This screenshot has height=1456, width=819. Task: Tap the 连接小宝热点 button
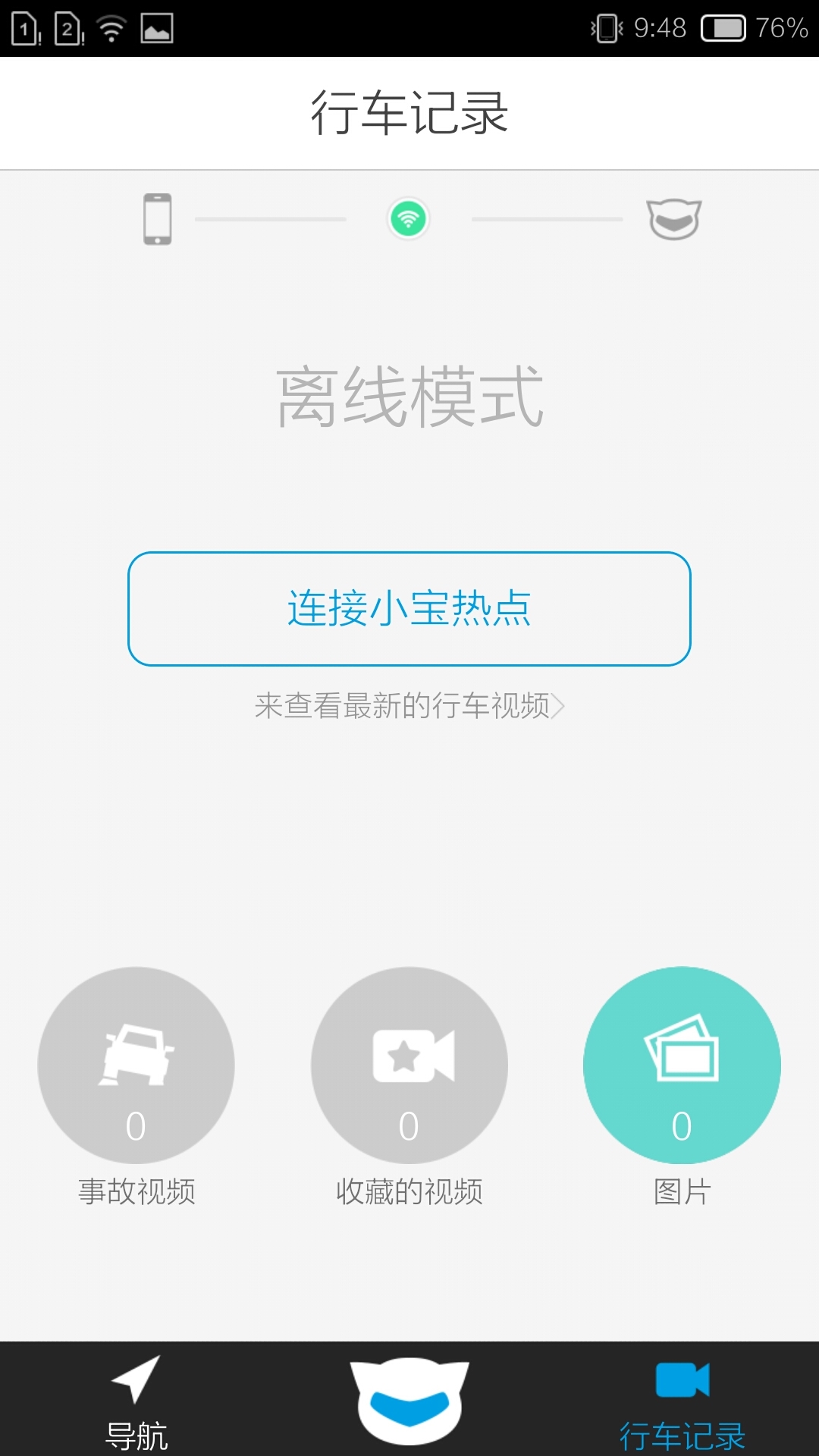click(409, 609)
